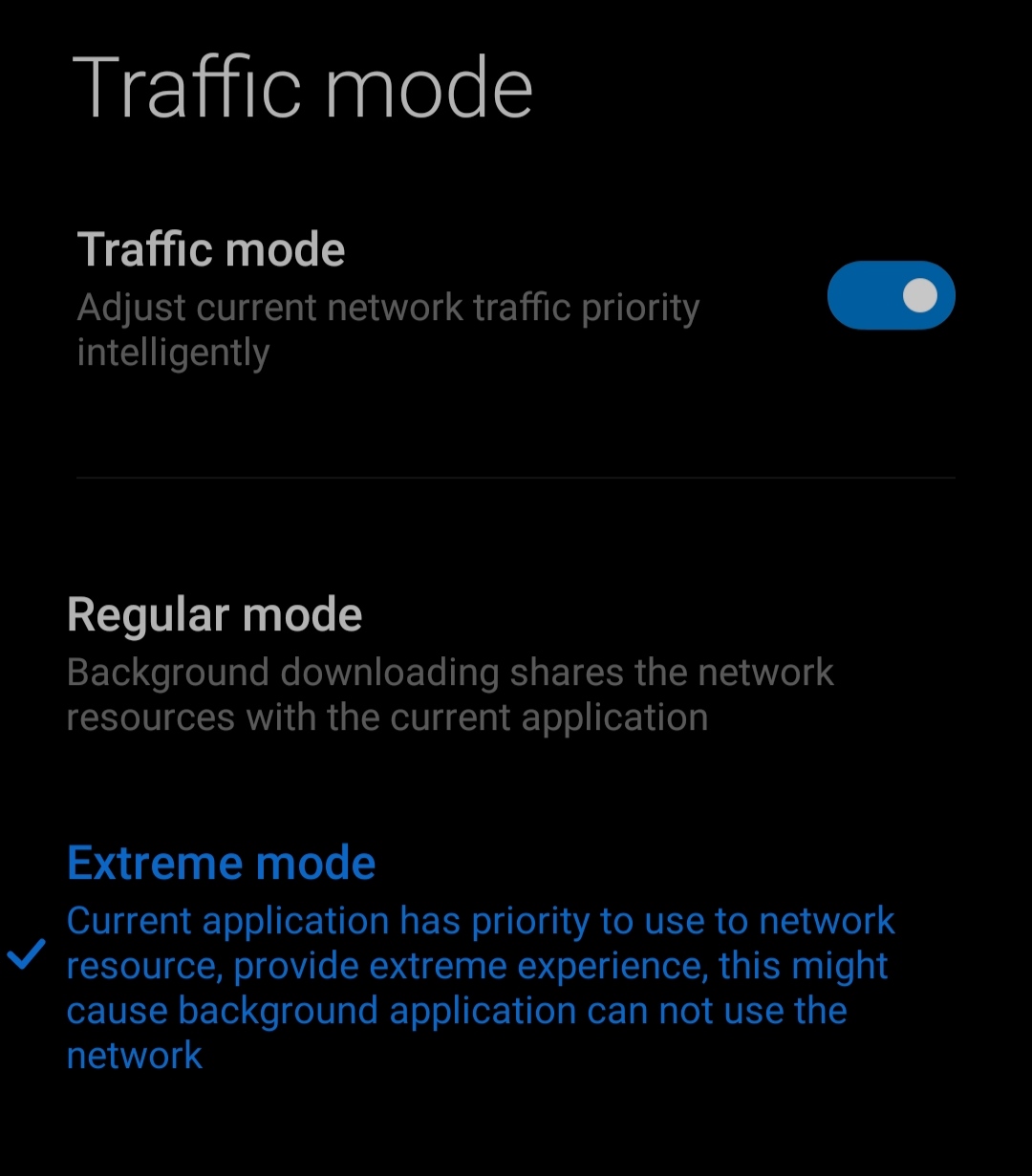Turn off the Traffic mode switch
The image size is (1032, 1176).
pos(891,295)
